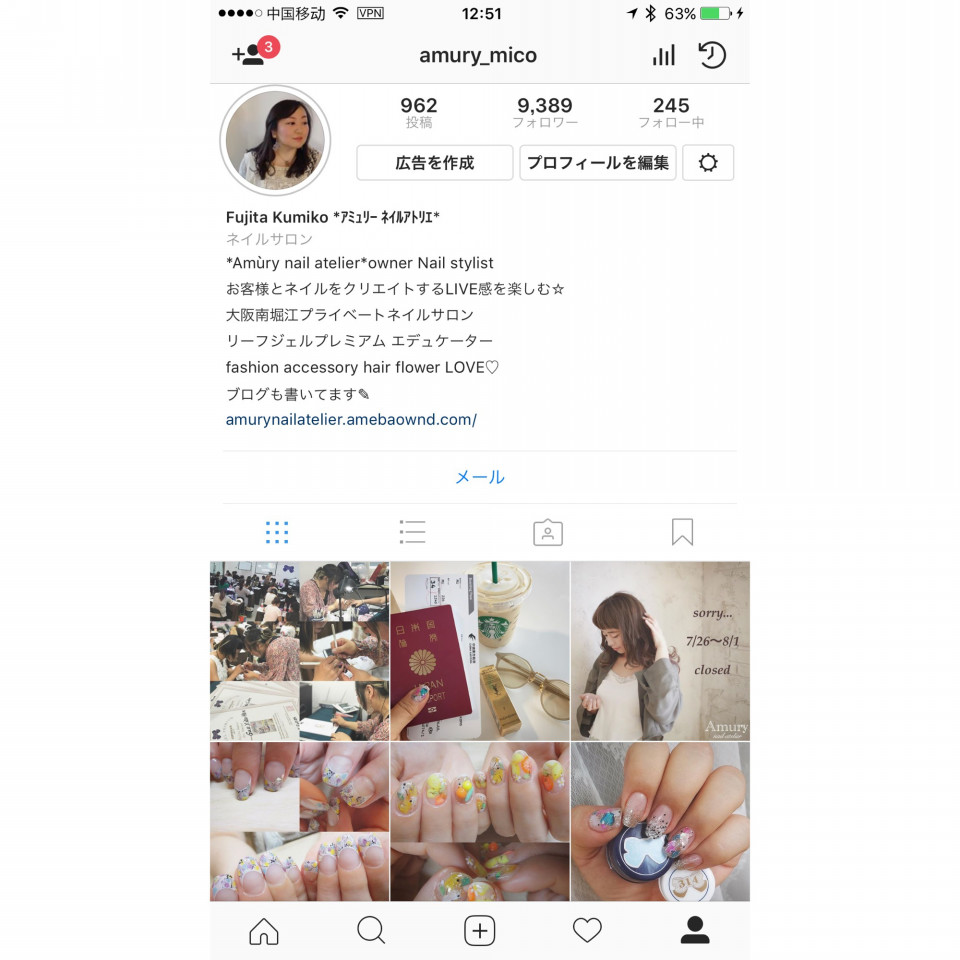Create a new post with plus icon

point(480,931)
